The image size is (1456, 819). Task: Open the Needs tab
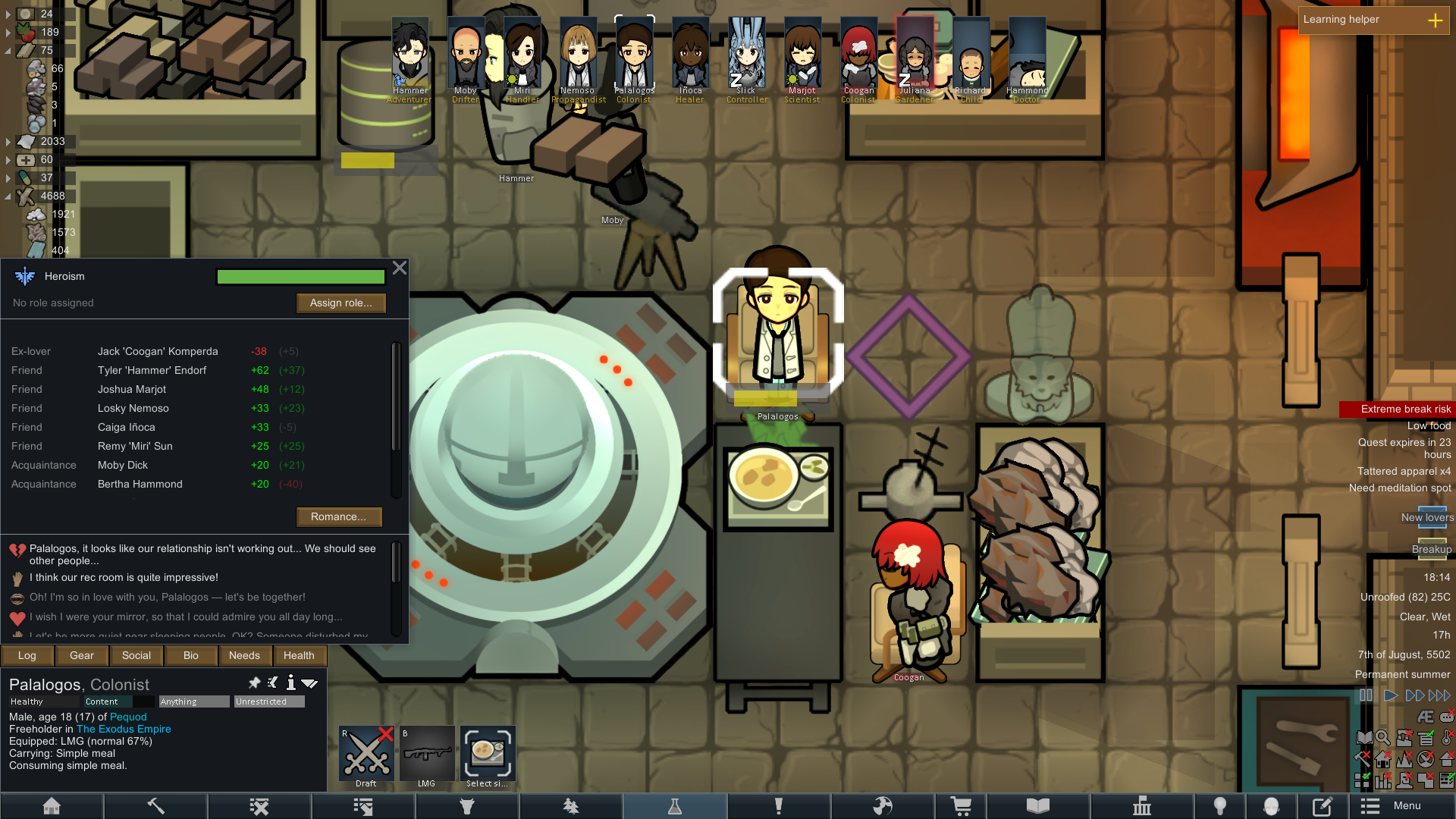click(244, 655)
